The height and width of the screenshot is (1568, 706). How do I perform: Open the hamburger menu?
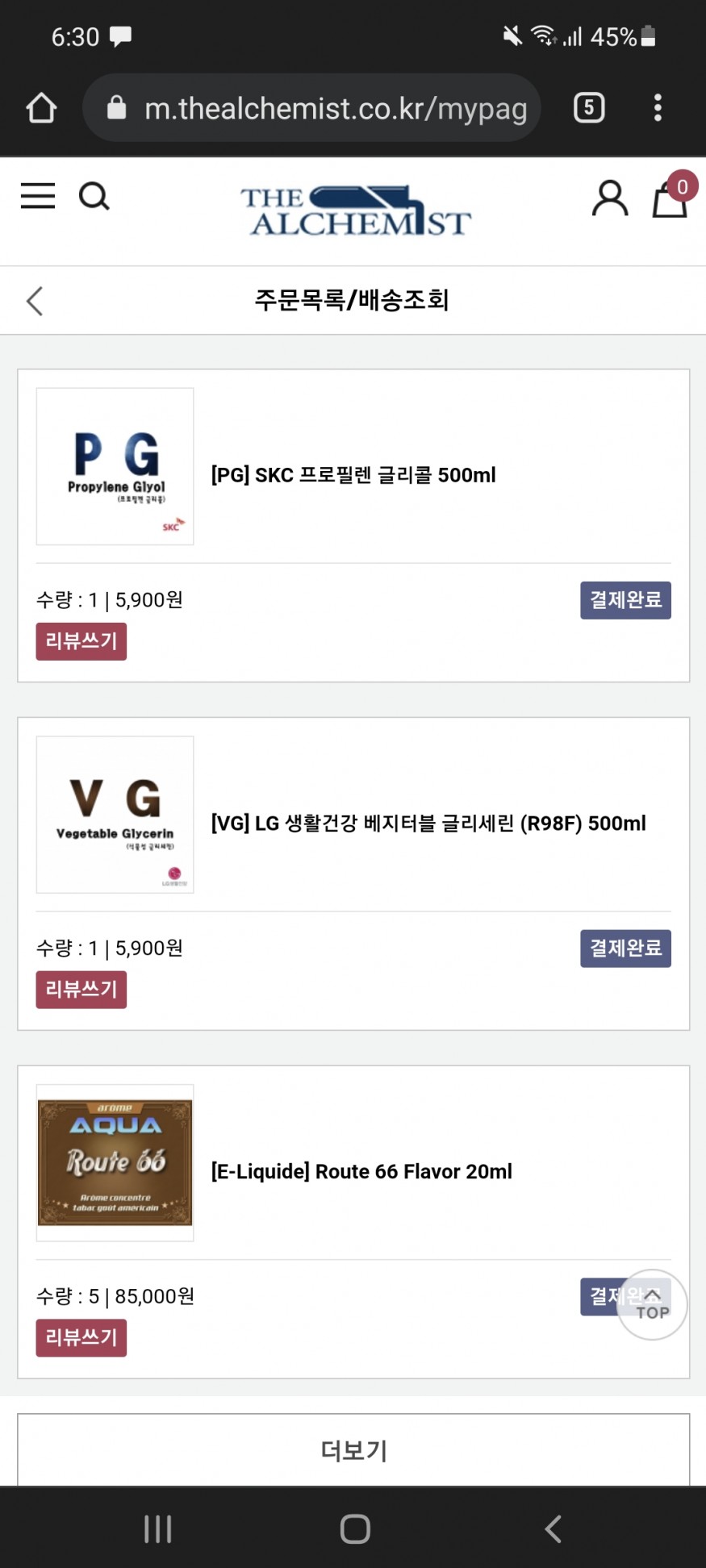coord(38,196)
